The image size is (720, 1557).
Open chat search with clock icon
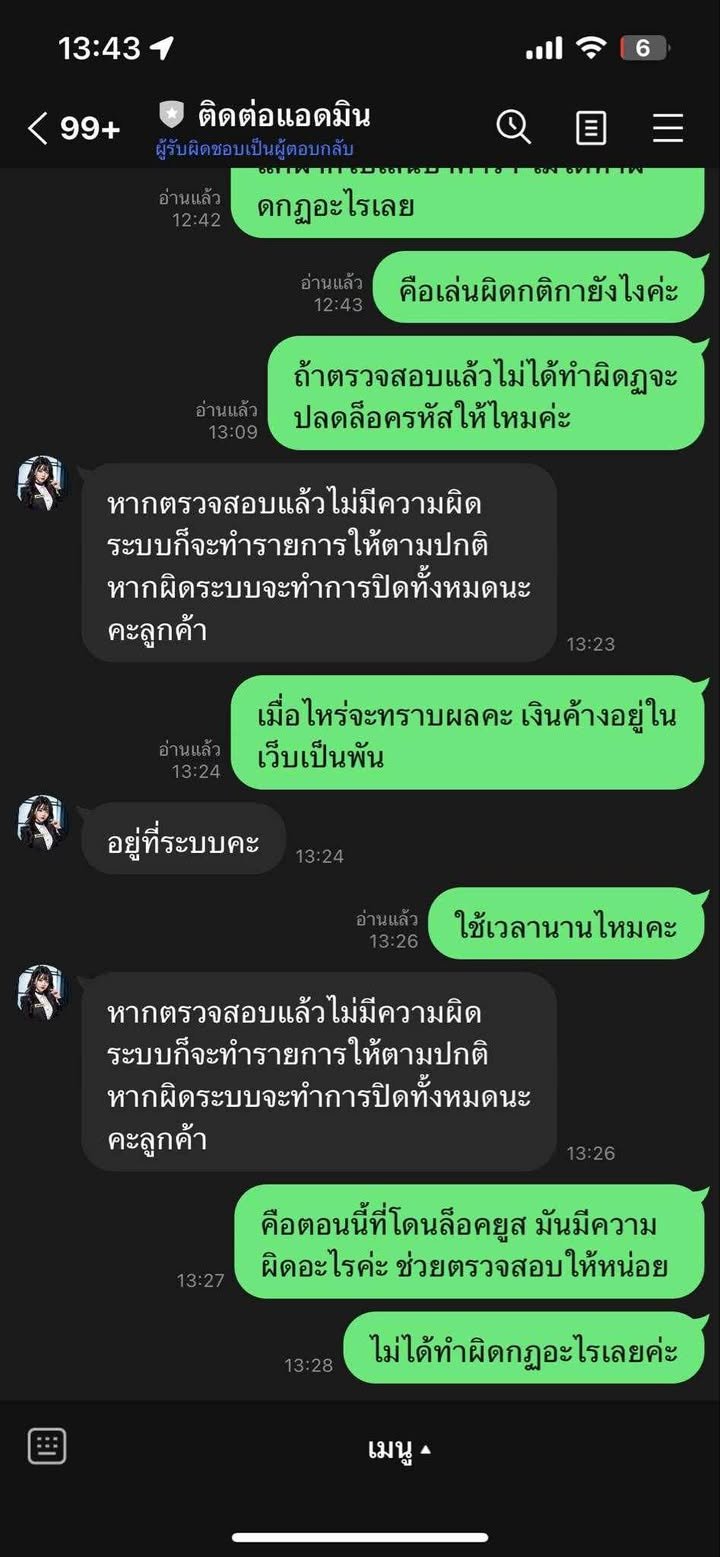click(513, 127)
